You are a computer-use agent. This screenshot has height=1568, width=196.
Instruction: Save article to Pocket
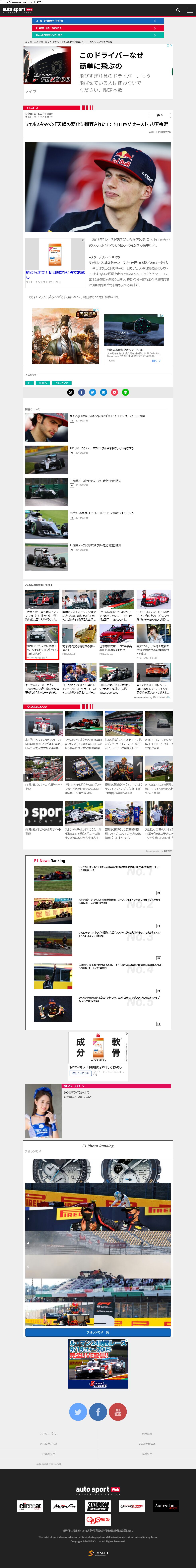(114, 392)
